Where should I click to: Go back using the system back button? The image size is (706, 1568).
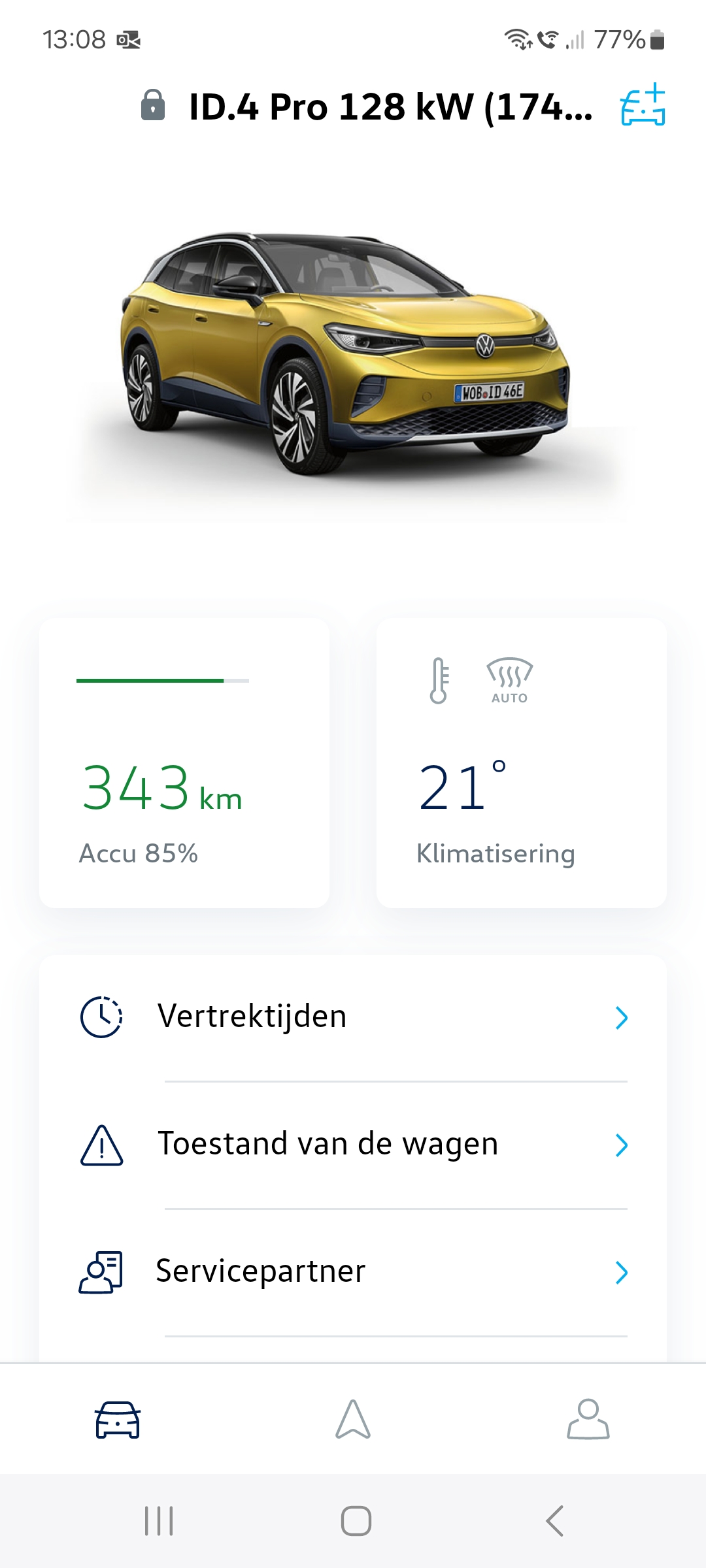click(x=554, y=1521)
